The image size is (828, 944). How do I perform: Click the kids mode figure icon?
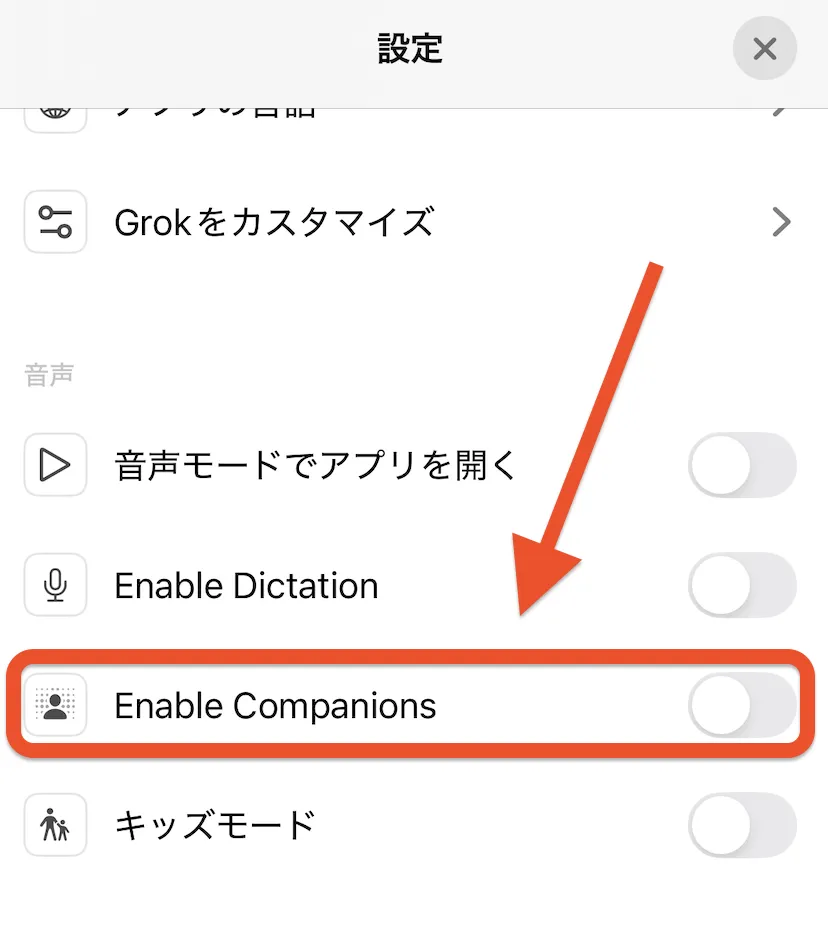click(55, 825)
